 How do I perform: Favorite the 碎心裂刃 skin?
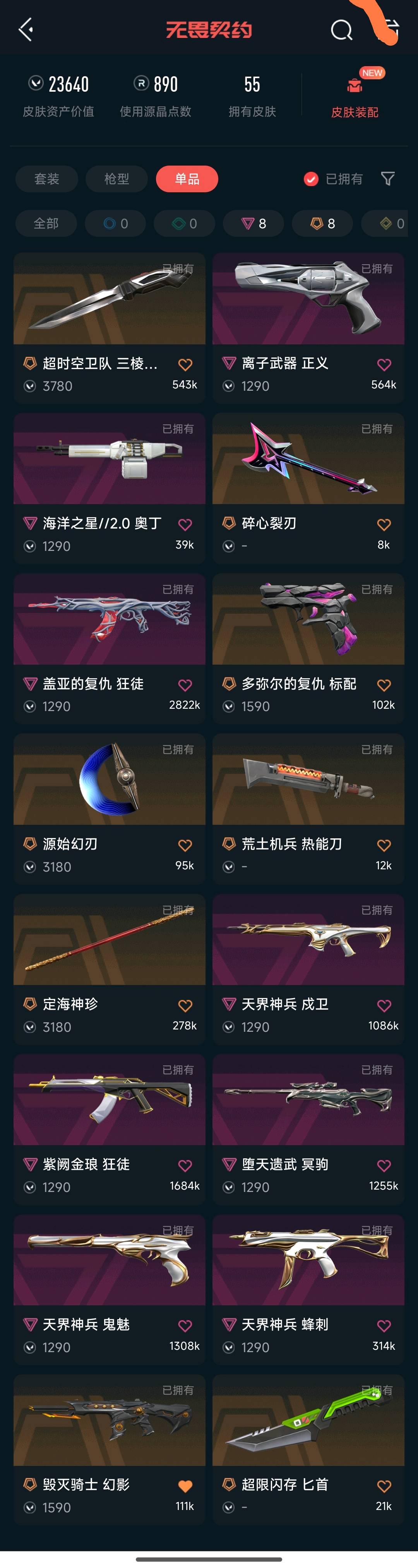coord(384,525)
